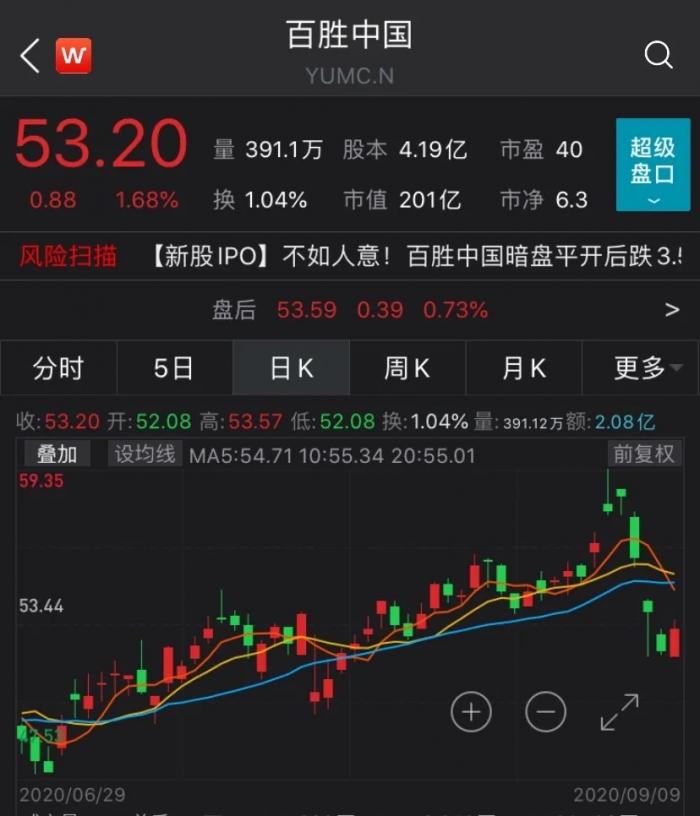Viewport: 700px width, 816px height.
Task: Open the 超级盘口 panel
Action: point(652,164)
